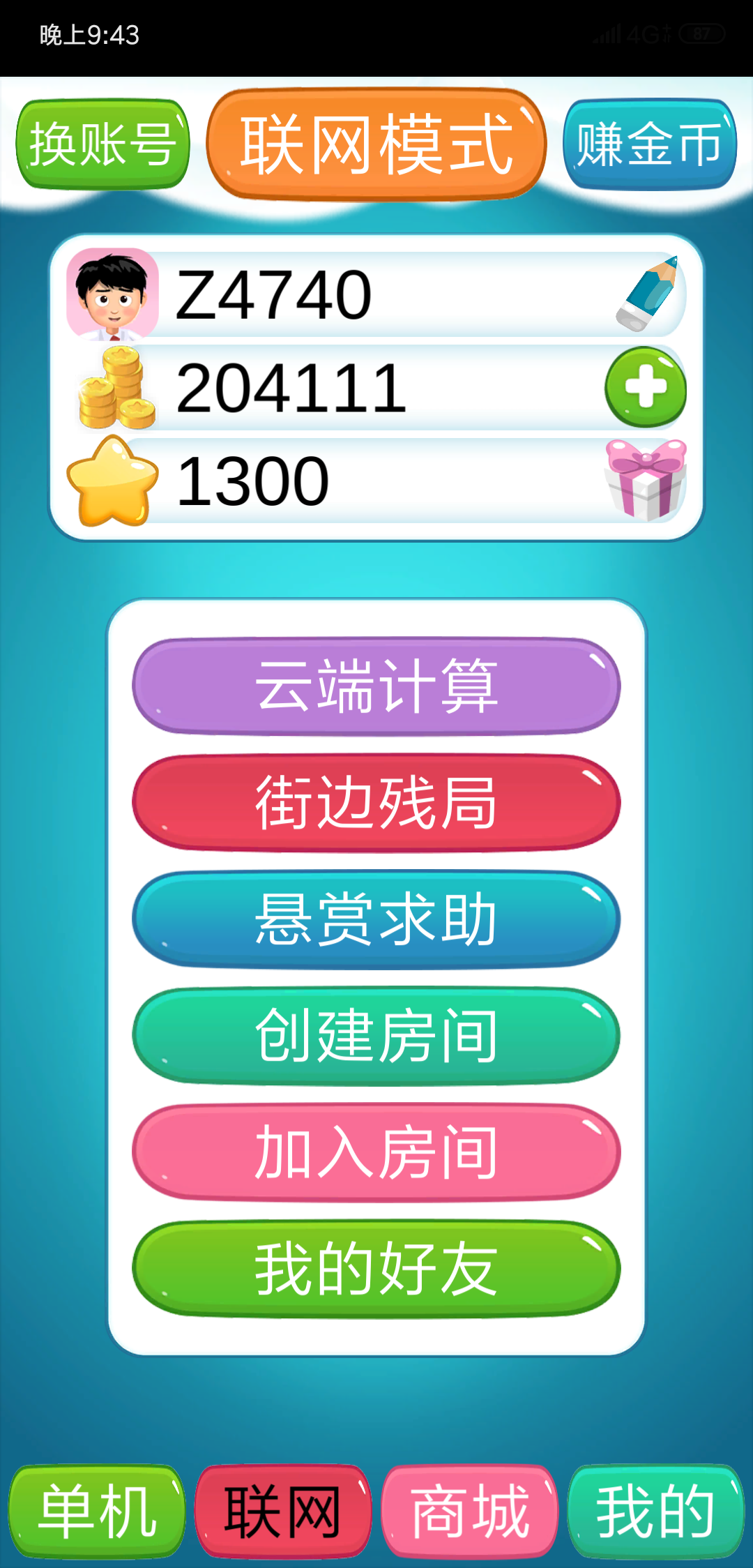Switch to the 单机 offline tab
Image resolution: width=753 pixels, height=1568 pixels.
(97, 1512)
